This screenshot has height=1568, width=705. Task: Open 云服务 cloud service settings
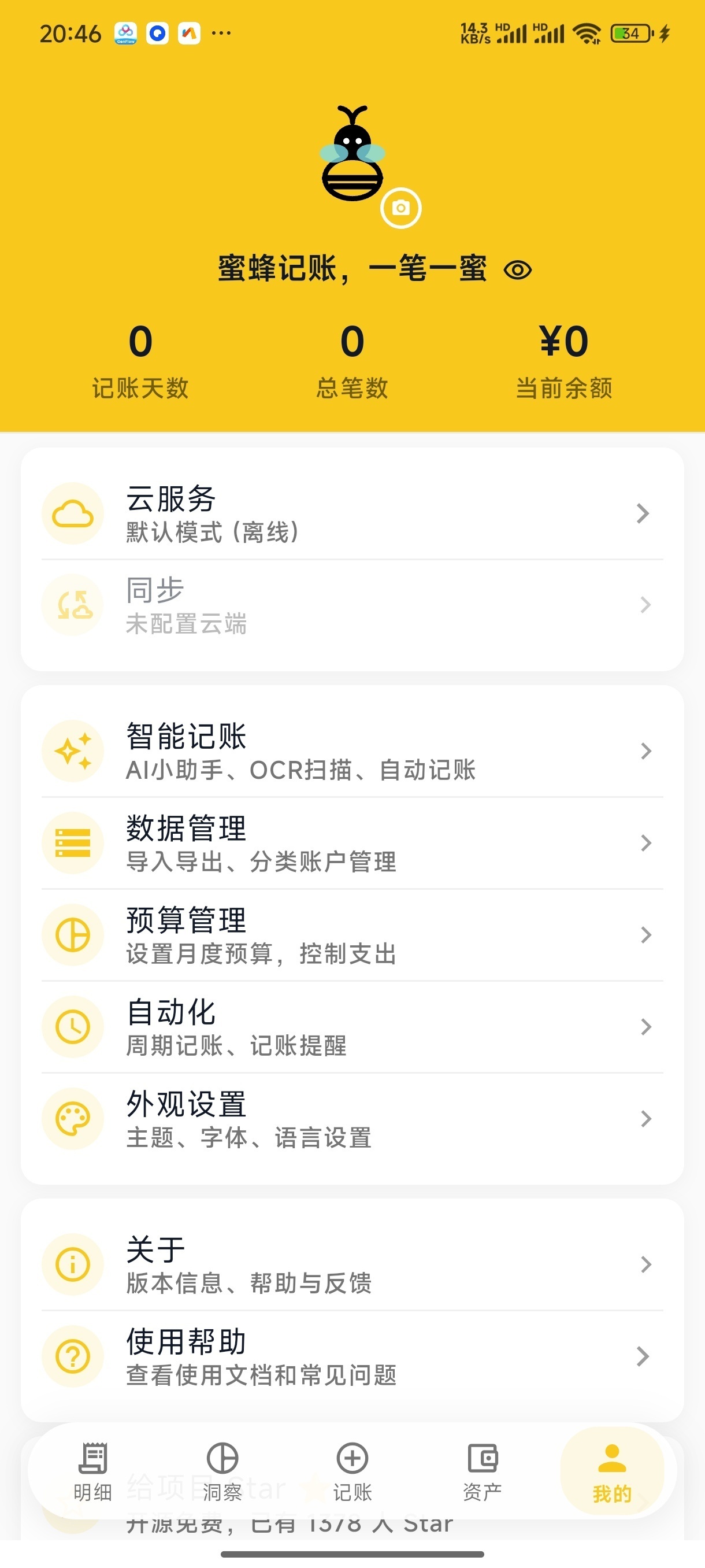[352, 513]
